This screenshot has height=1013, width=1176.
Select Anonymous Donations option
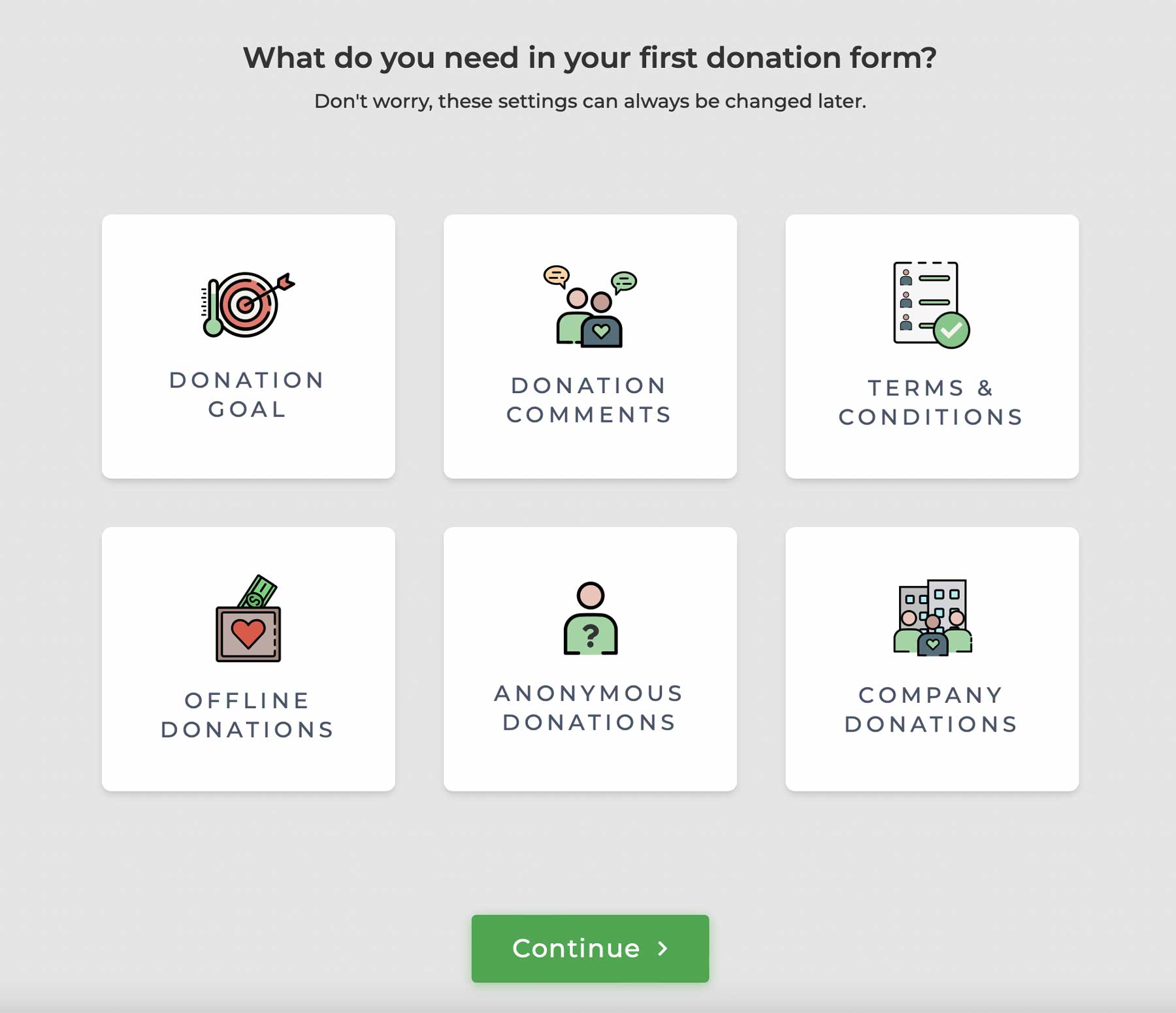point(590,659)
